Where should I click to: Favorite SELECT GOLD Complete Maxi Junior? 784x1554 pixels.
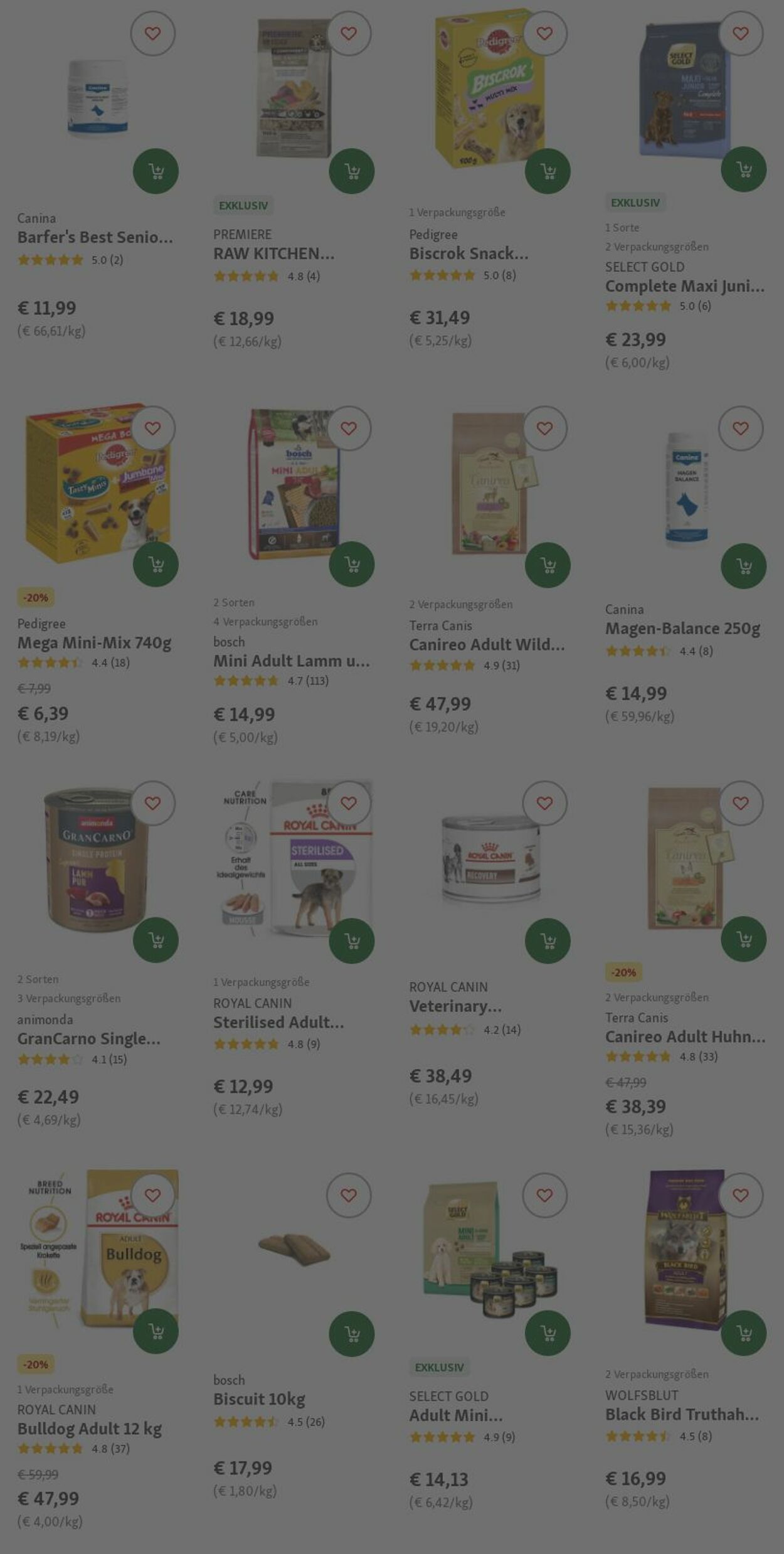(740, 34)
